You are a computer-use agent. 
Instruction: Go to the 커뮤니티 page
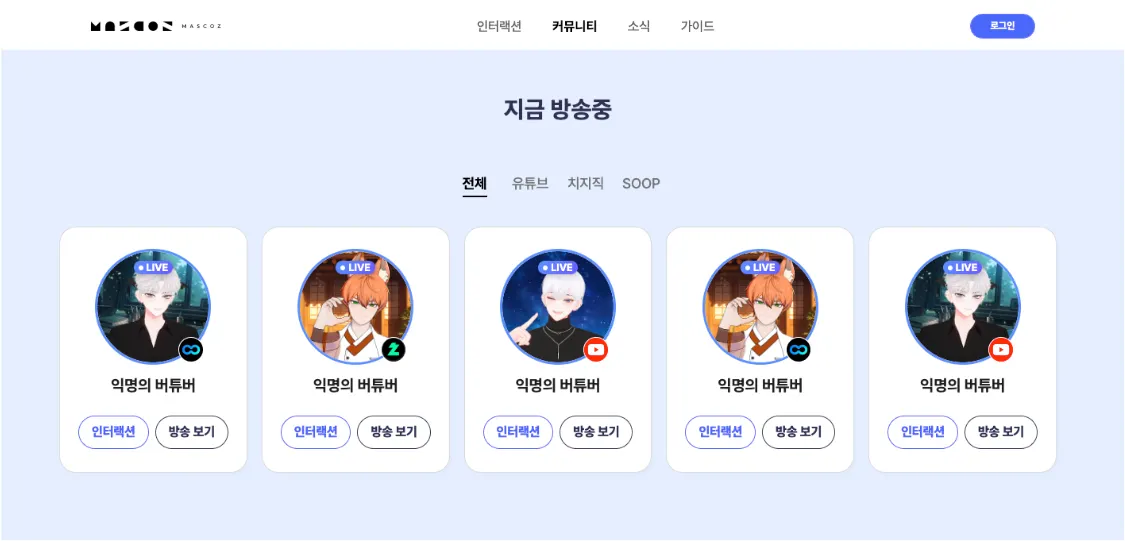[x=574, y=26]
